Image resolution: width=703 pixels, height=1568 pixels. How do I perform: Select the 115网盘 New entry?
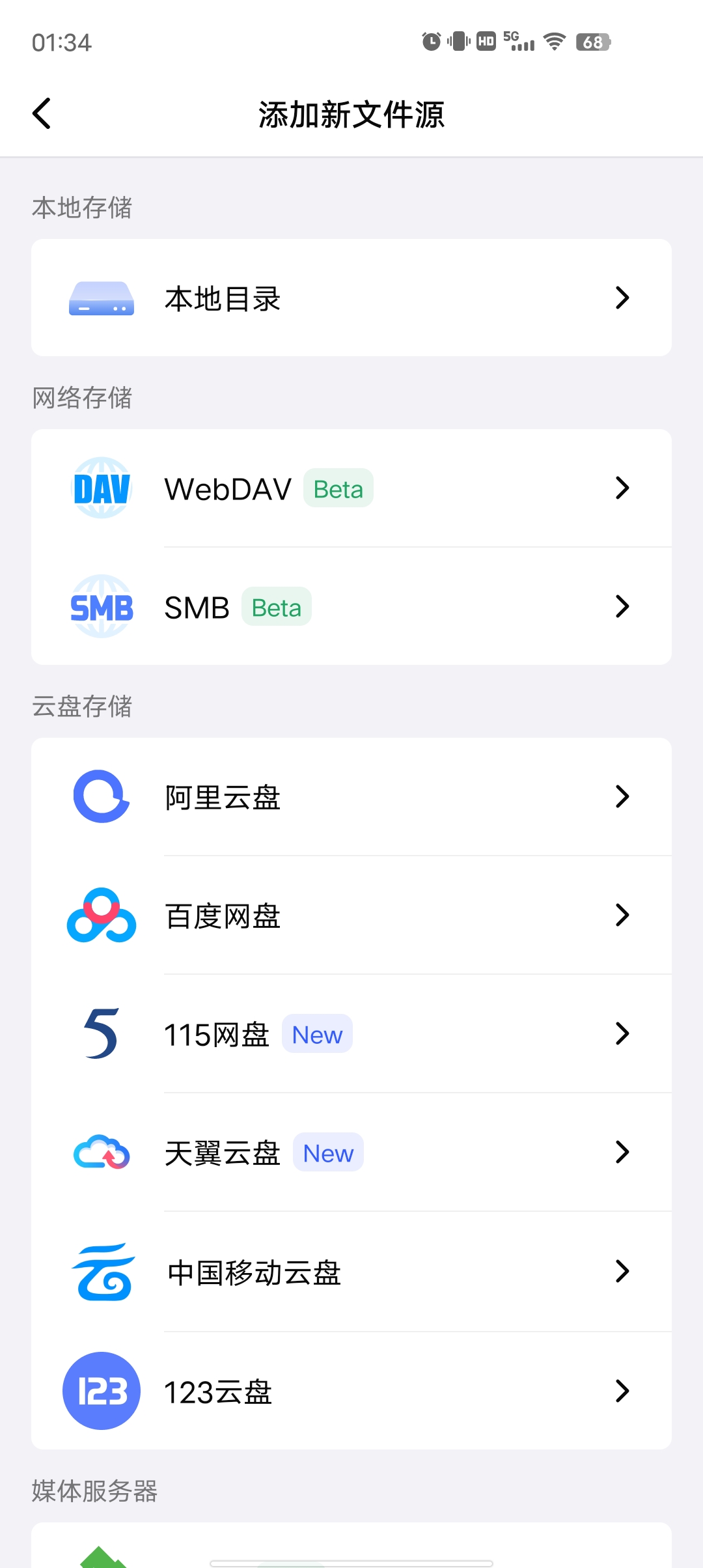pyautogui.click(x=351, y=1033)
